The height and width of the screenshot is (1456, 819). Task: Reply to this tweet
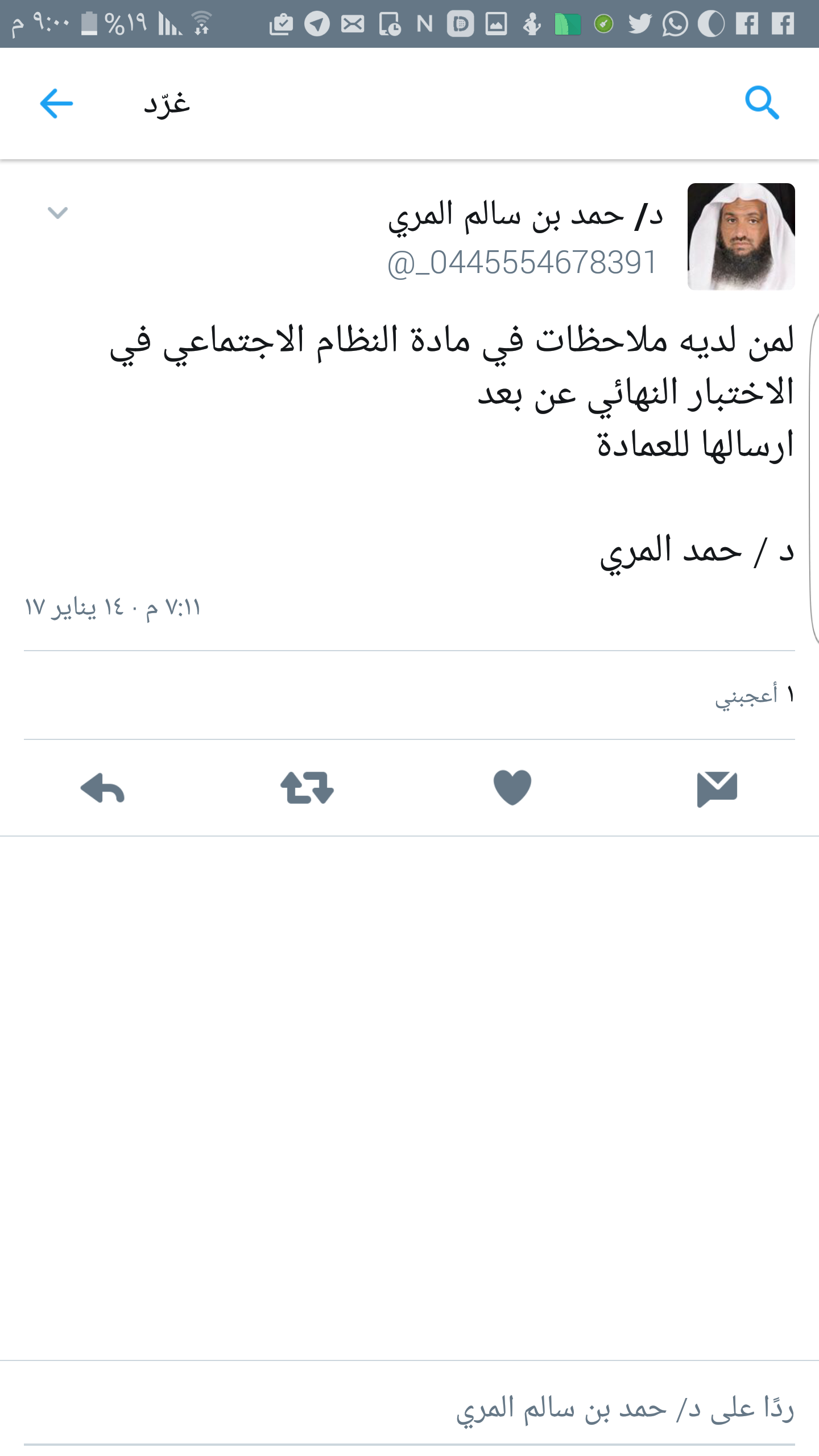click(x=102, y=788)
